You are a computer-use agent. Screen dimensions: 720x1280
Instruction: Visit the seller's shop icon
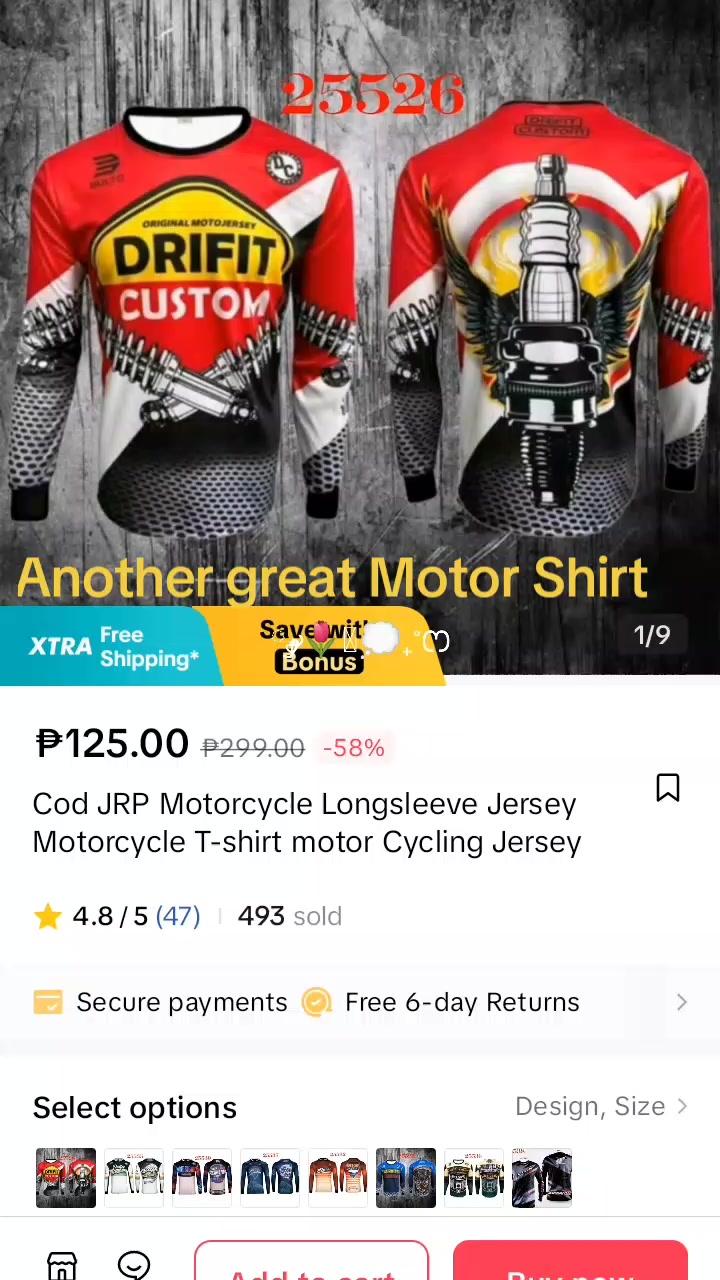point(62,1265)
